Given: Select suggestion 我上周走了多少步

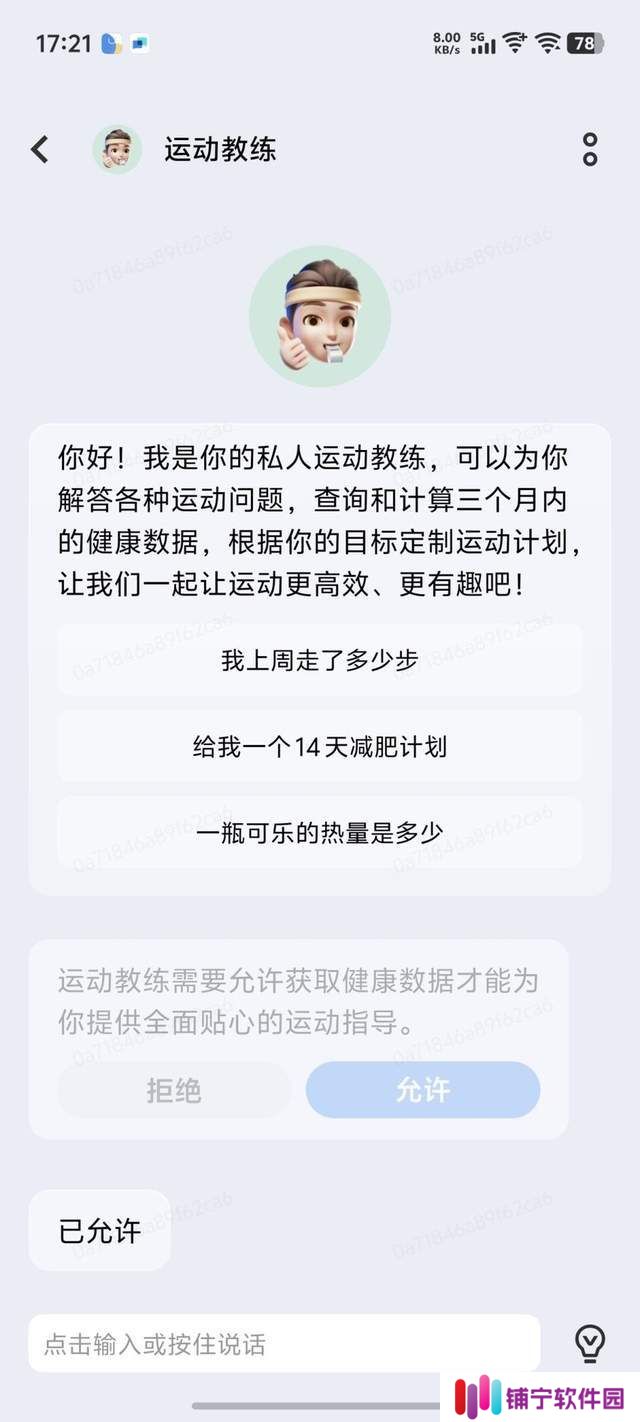Looking at the screenshot, I should [x=320, y=660].
